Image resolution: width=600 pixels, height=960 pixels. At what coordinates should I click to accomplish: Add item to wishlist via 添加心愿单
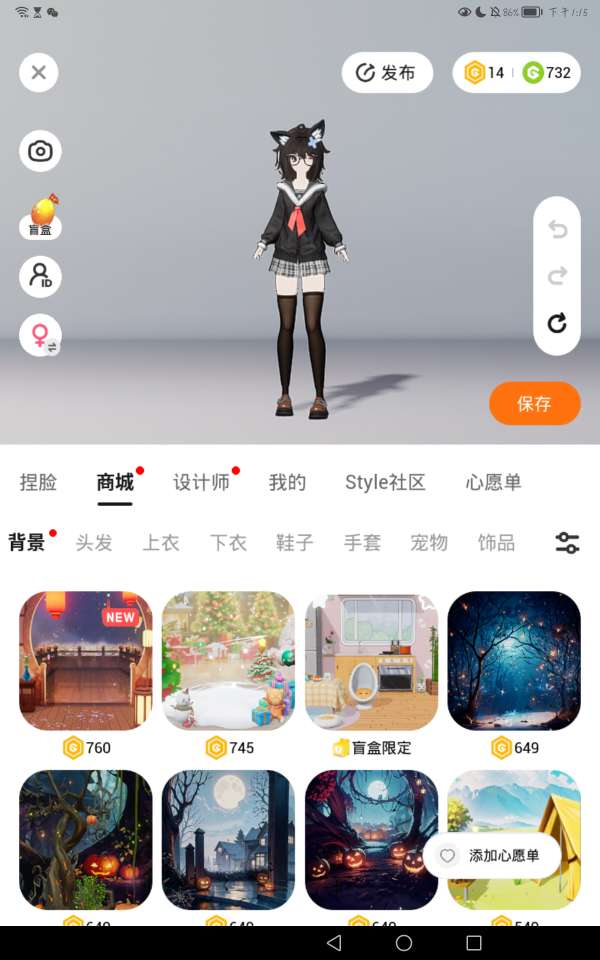click(491, 856)
